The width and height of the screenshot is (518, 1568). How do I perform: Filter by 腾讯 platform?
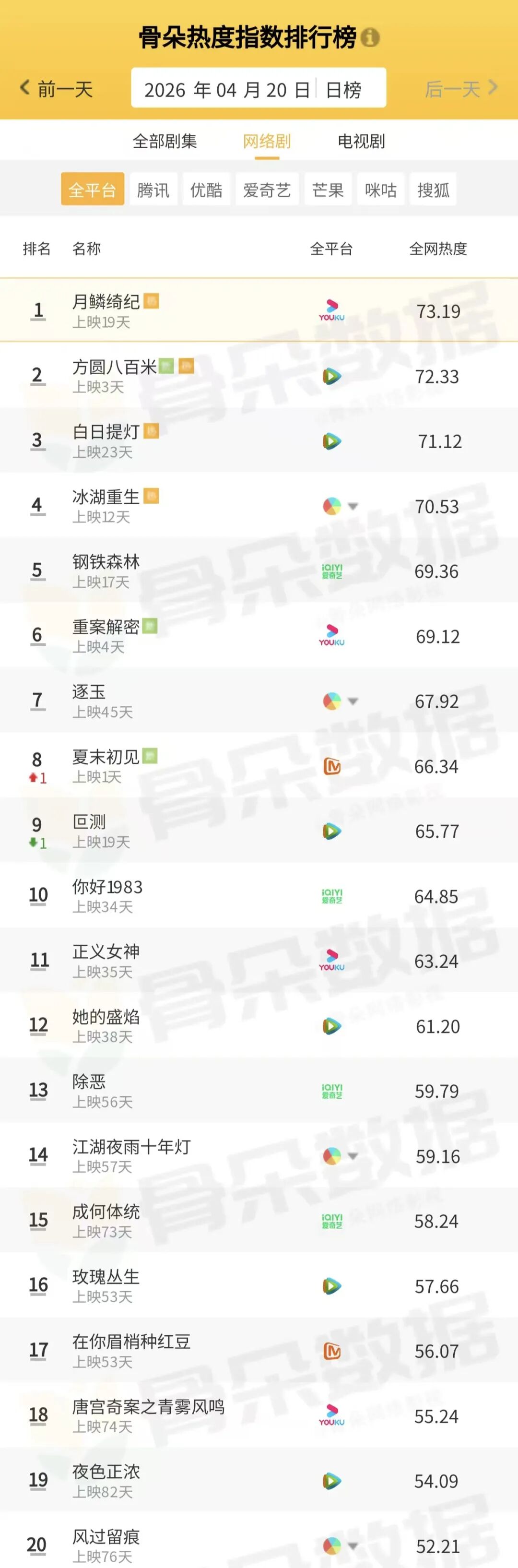click(x=153, y=190)
